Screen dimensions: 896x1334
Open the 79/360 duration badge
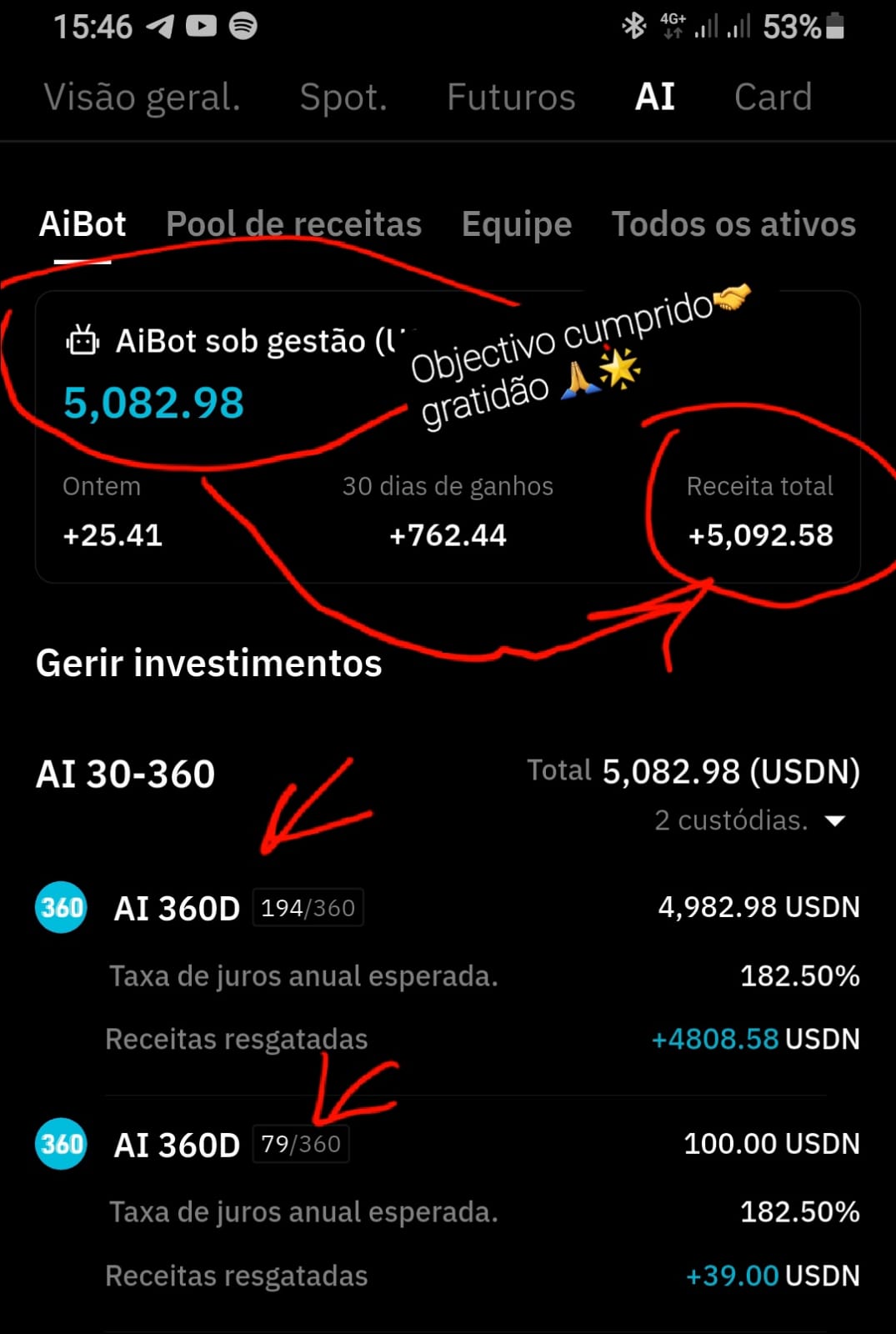(301, 1144)
